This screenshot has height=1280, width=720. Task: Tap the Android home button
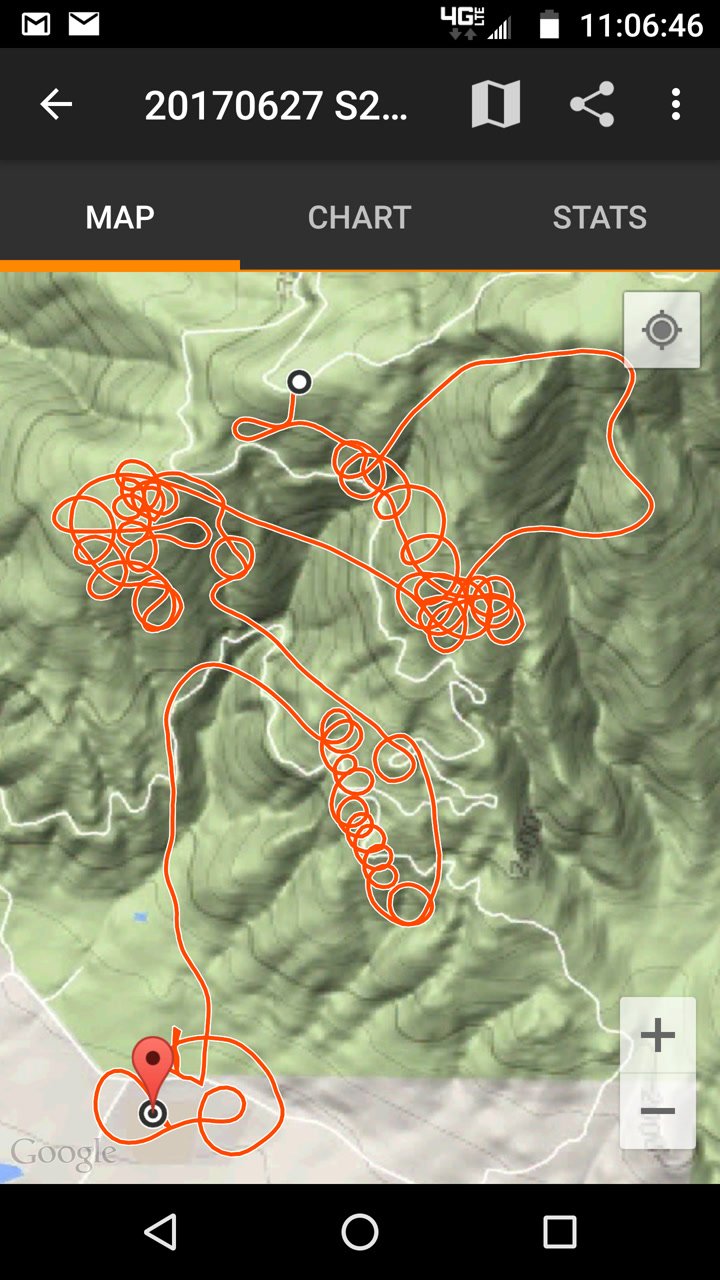coord(360,1232)
